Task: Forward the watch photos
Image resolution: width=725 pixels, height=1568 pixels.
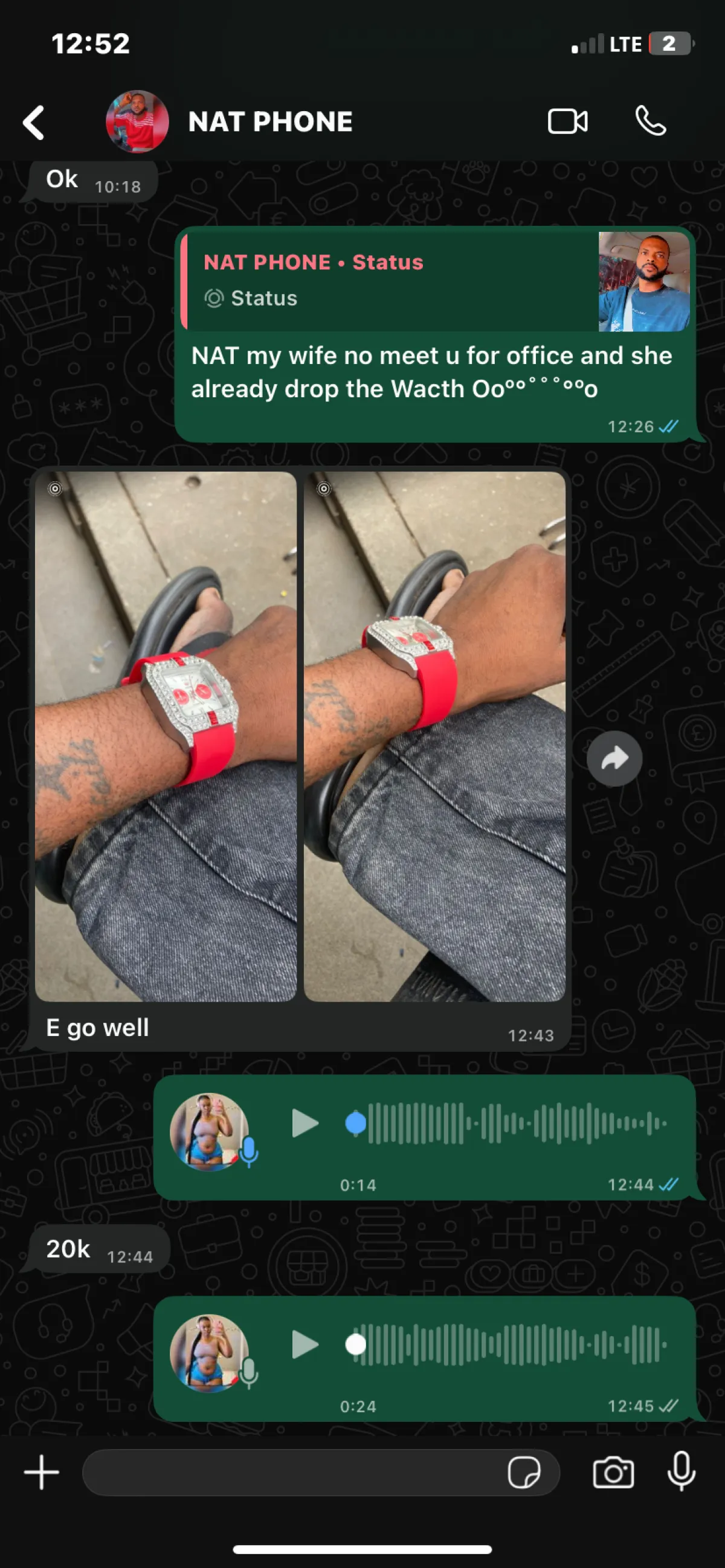Action: (614, 758)
